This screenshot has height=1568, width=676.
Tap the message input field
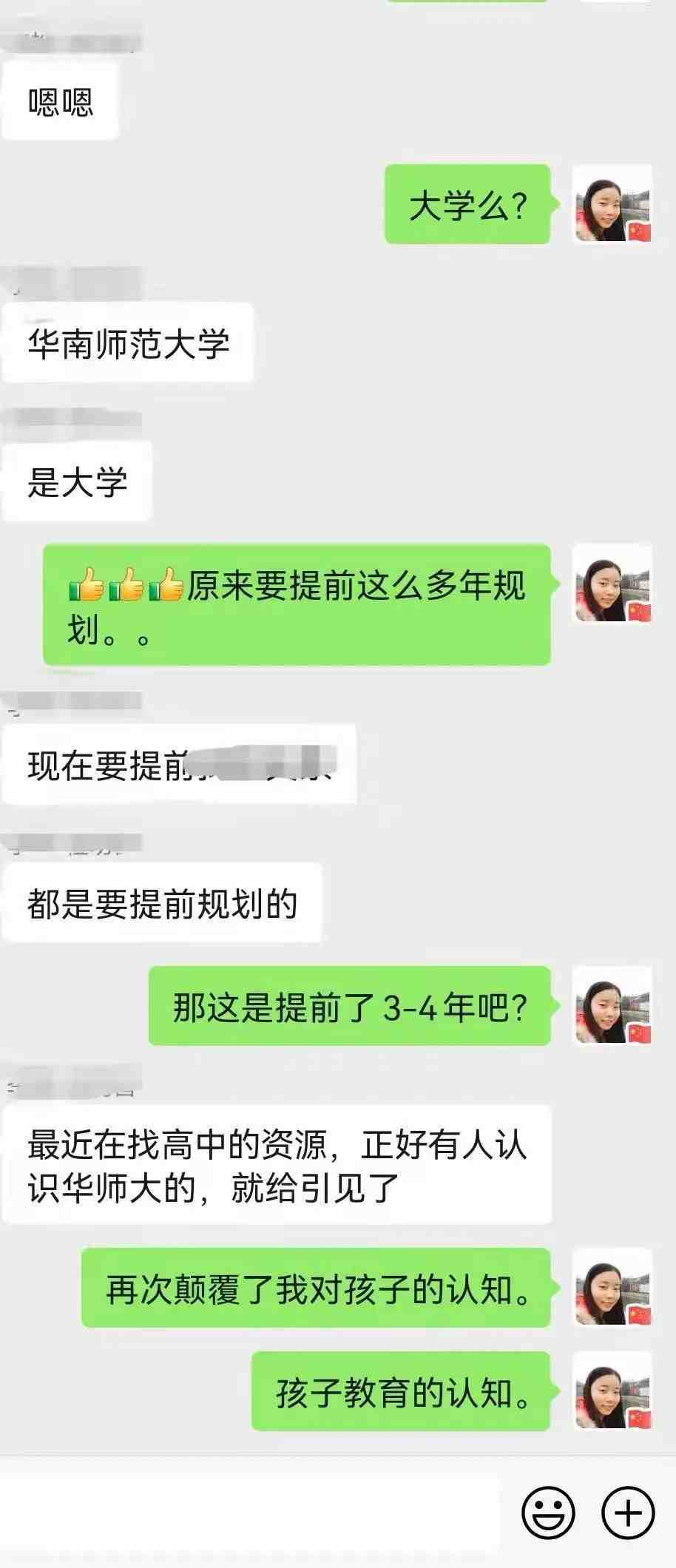(251, 1512)
